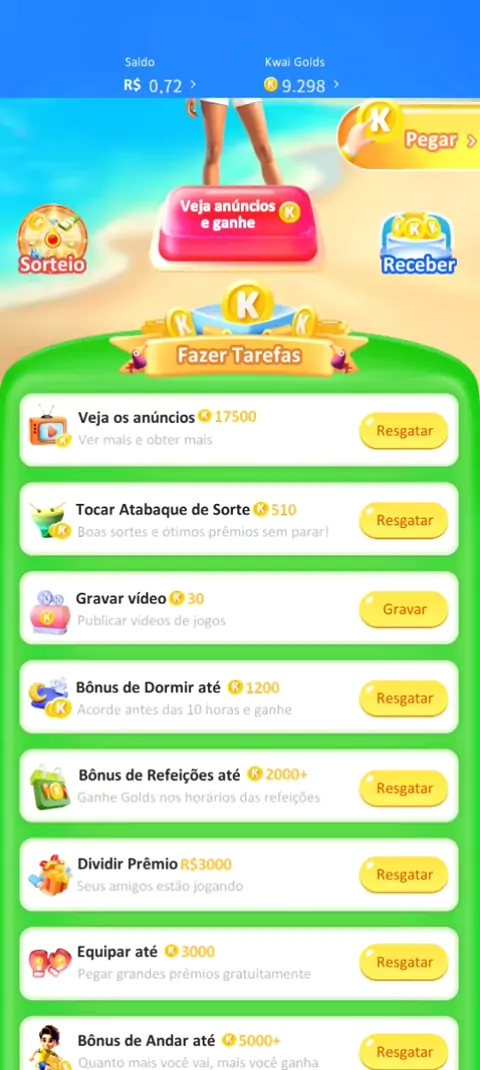Image resolution: width=480 pixels, height=1070 pixels.
Task: Tap Resgatar for Veja os anúncios
Action: 404,431
